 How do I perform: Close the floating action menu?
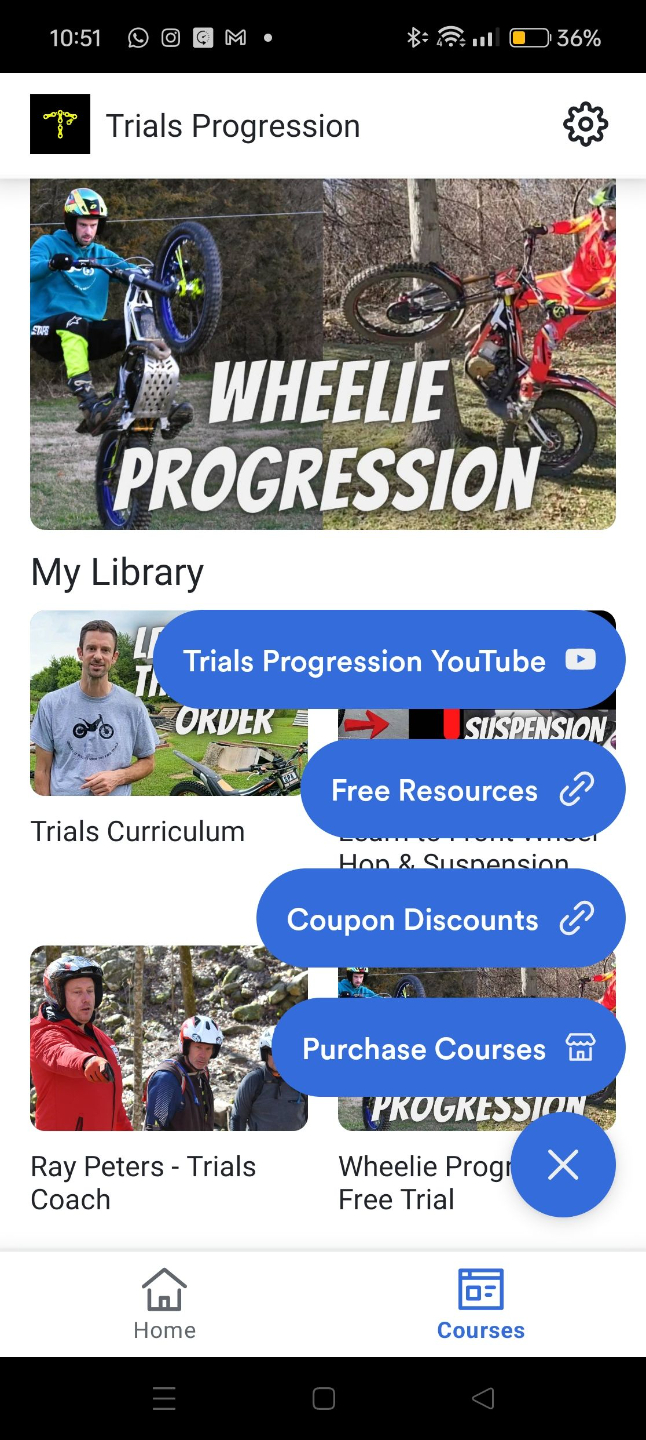point(563,1164)
